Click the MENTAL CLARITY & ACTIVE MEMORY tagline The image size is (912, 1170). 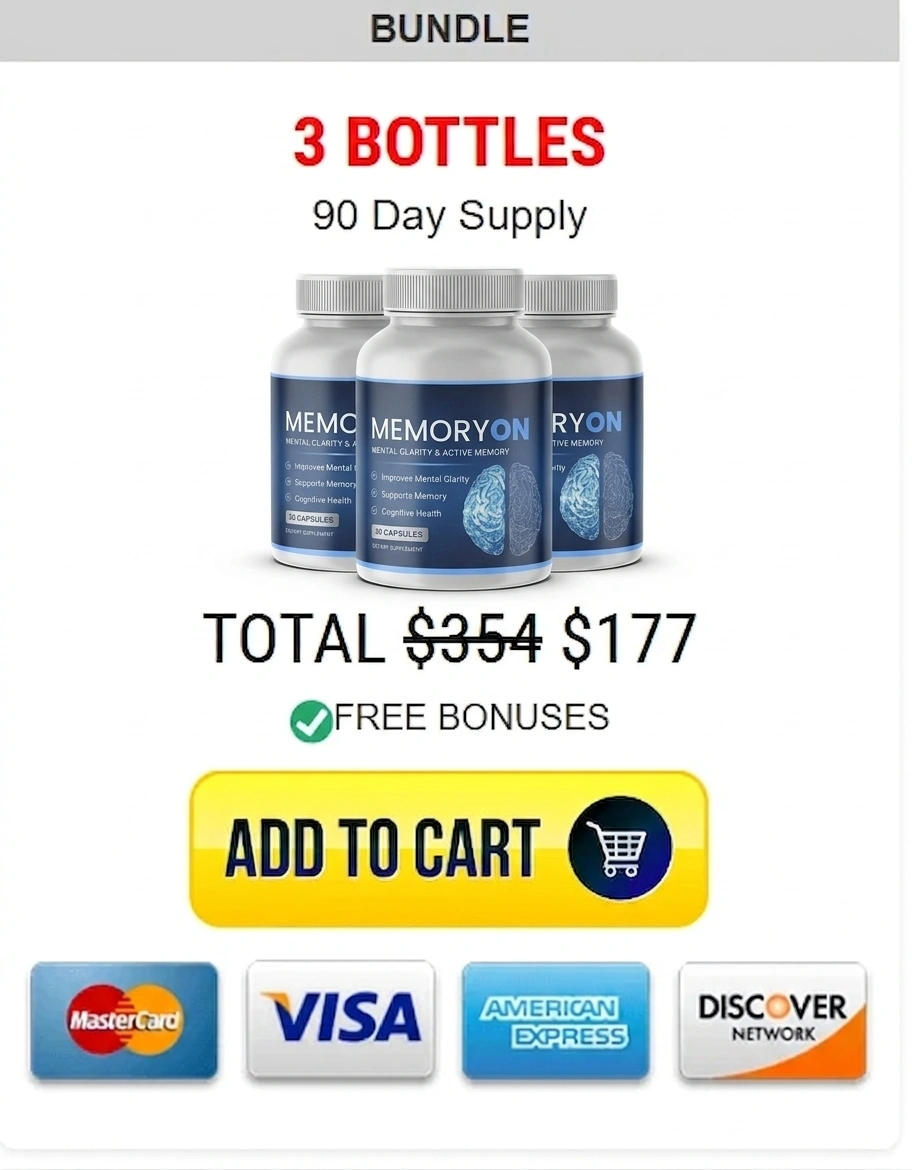(x=440, y=451)
